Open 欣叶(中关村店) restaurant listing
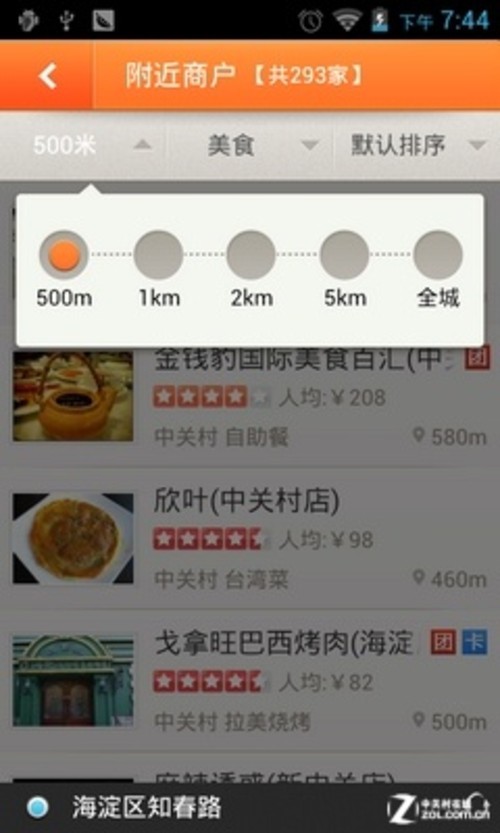This screenshot has width=500, height=833. (250, 538)
